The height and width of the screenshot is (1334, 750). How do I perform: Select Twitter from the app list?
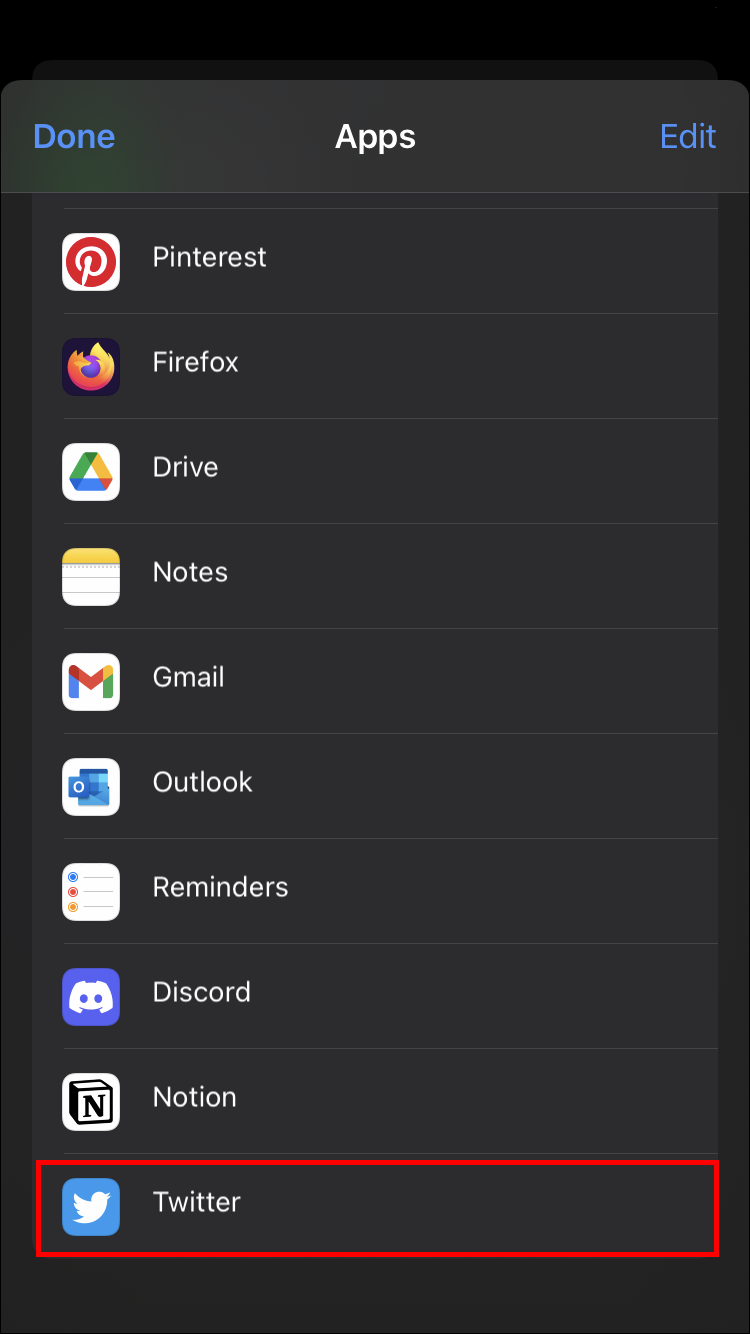pos(196,1202)
